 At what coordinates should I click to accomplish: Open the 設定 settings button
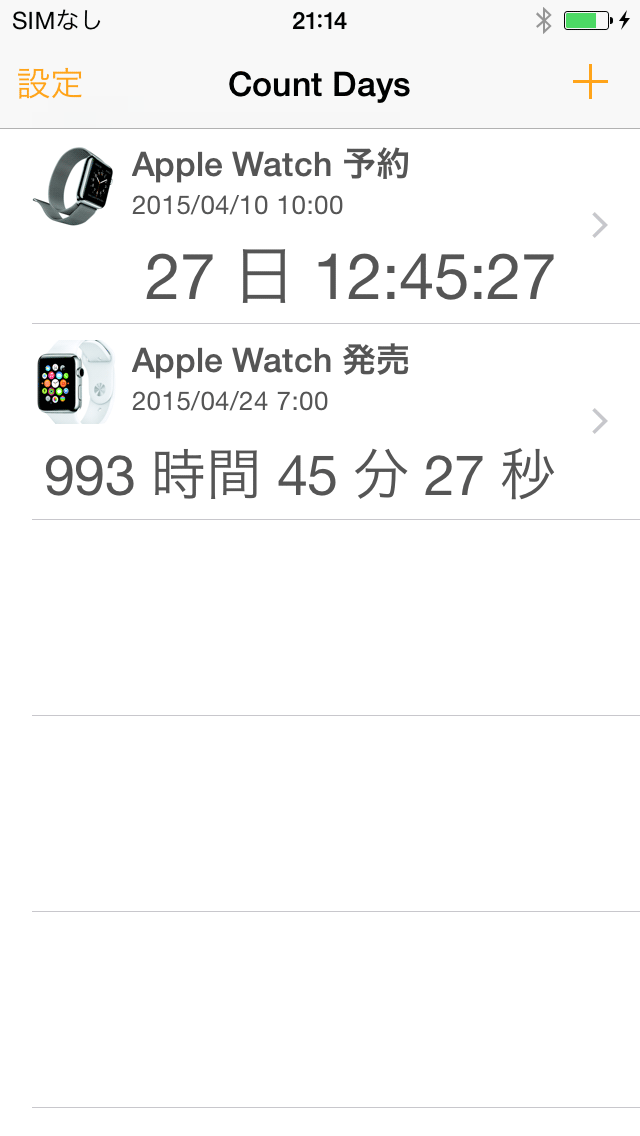(50, 84)
